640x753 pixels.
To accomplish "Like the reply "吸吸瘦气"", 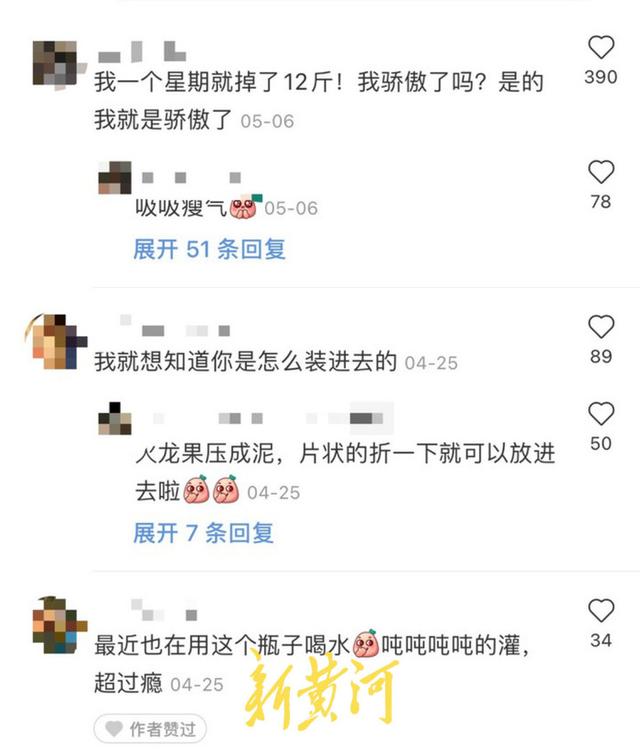I will [x=601, y=171].
